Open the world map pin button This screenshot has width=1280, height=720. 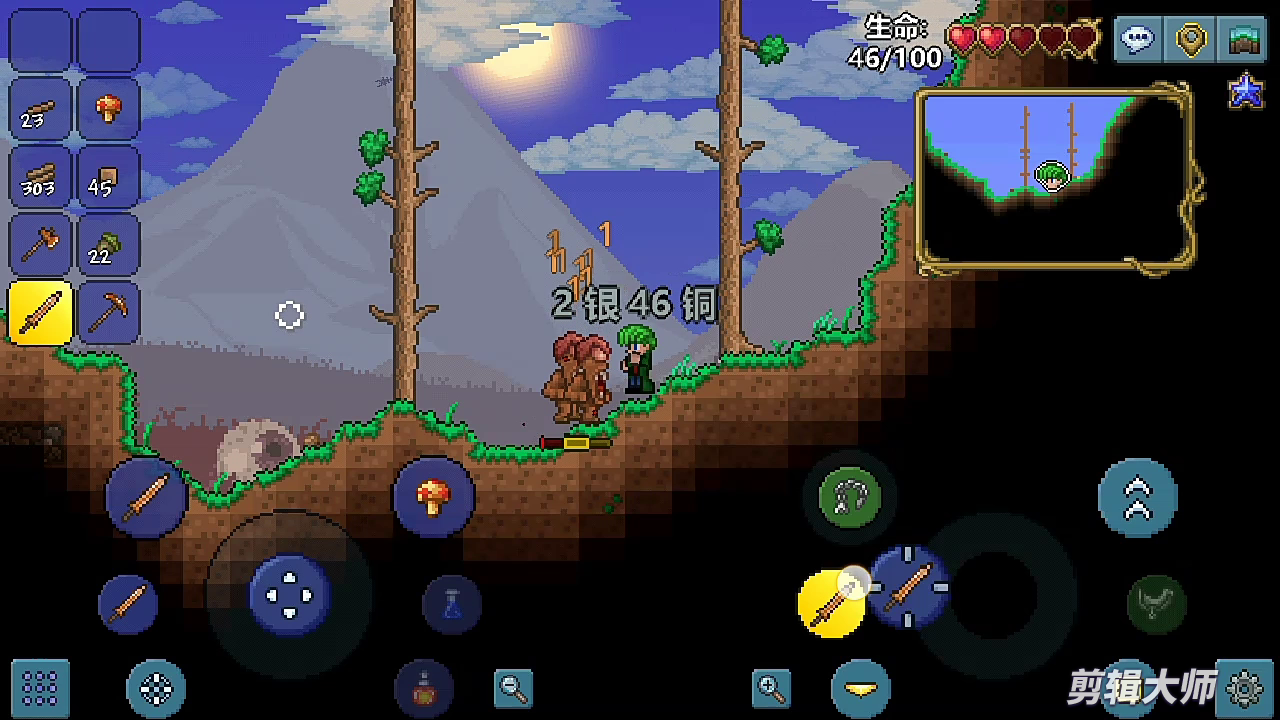click(x=1190, y=40)
